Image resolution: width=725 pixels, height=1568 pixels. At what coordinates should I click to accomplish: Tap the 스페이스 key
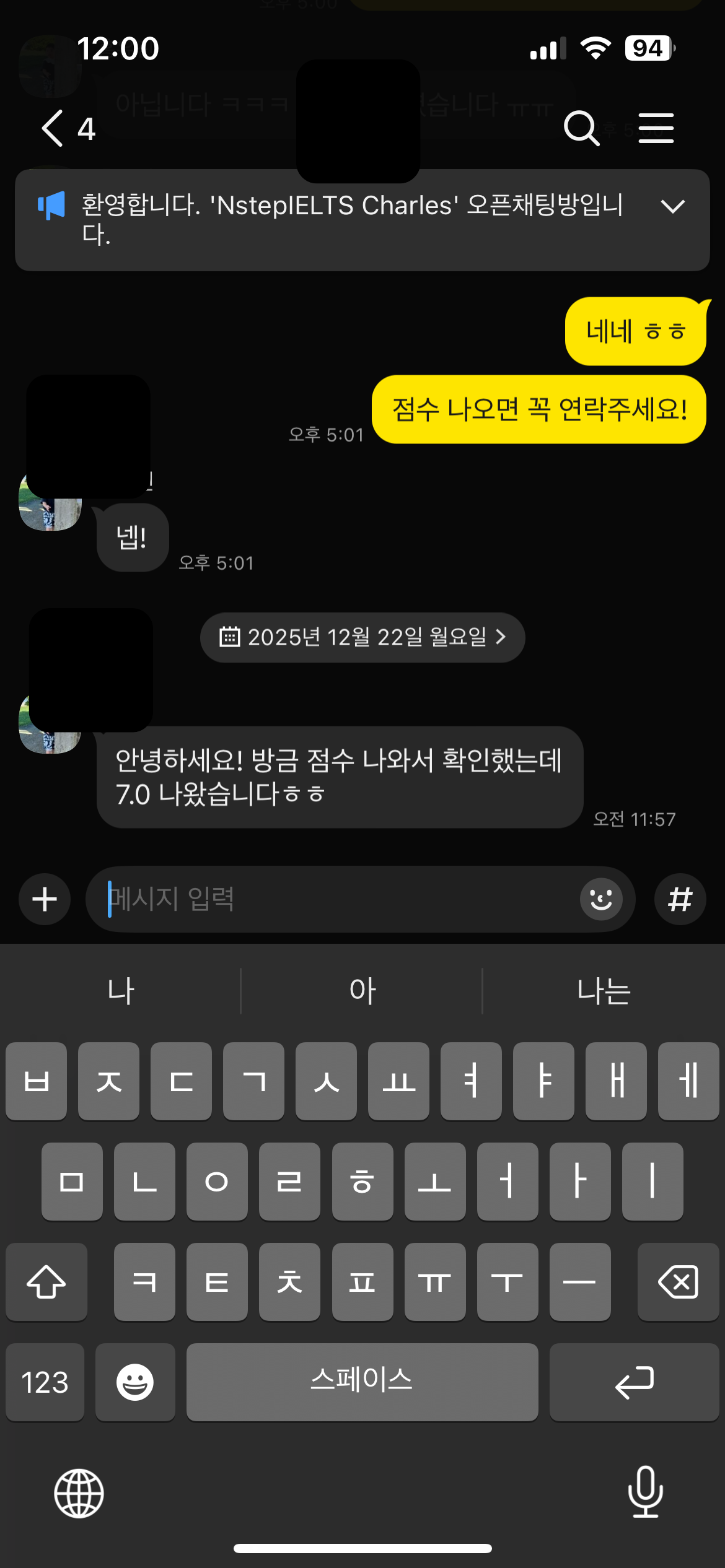point(362,1382)
